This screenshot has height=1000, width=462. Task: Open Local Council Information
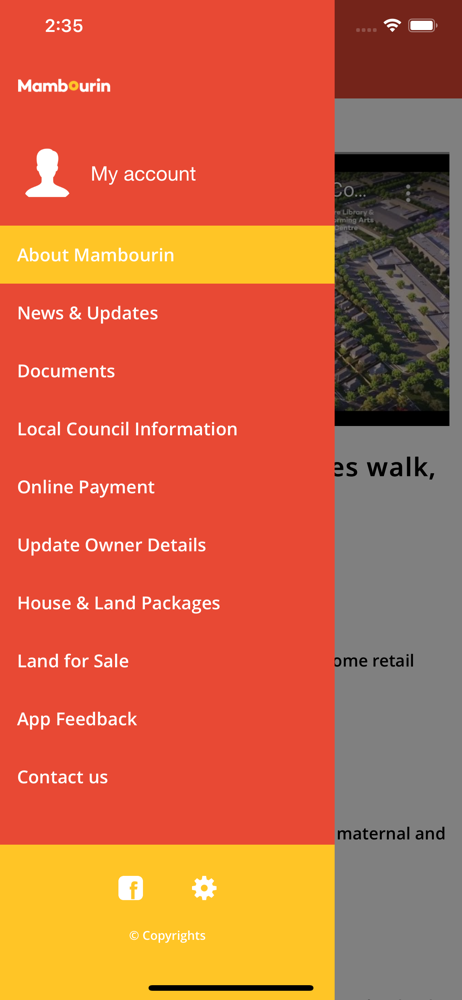click(167, 429)
